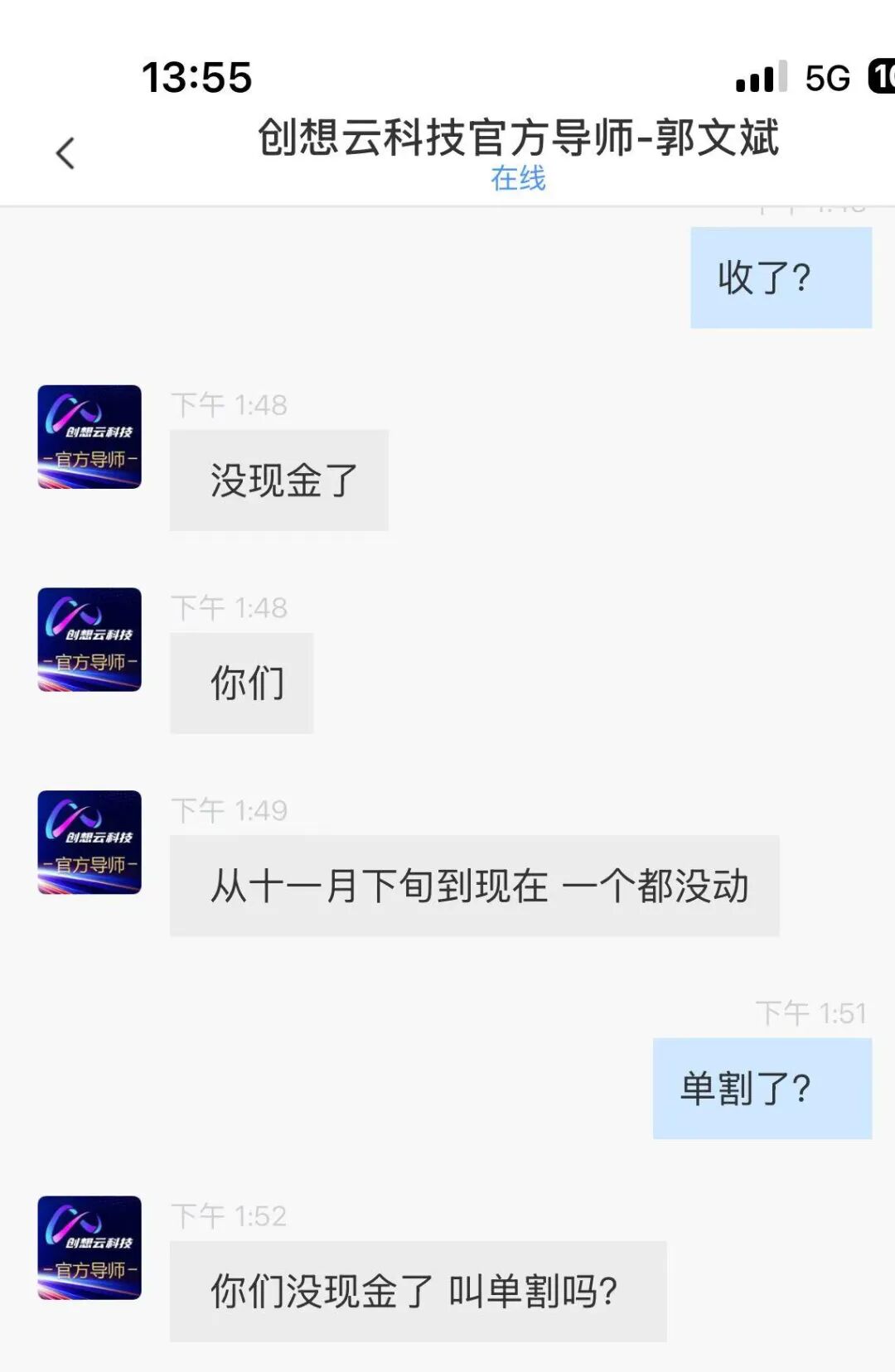Viewport: 895px width, 1372px height.
Task: Tap the battery indicator in status bar
Action: (883, 76)
